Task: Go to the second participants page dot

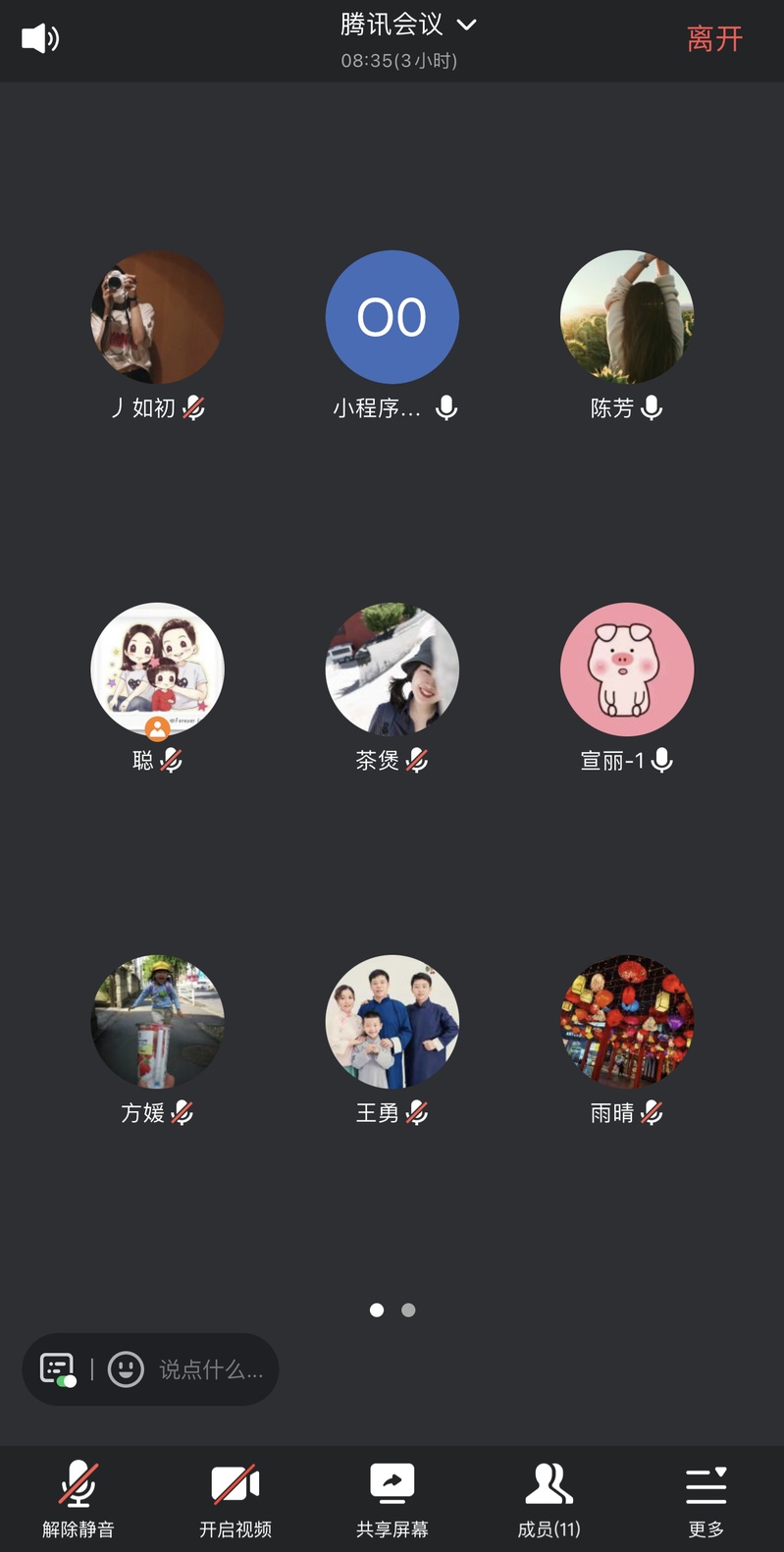Action: 408,1310
